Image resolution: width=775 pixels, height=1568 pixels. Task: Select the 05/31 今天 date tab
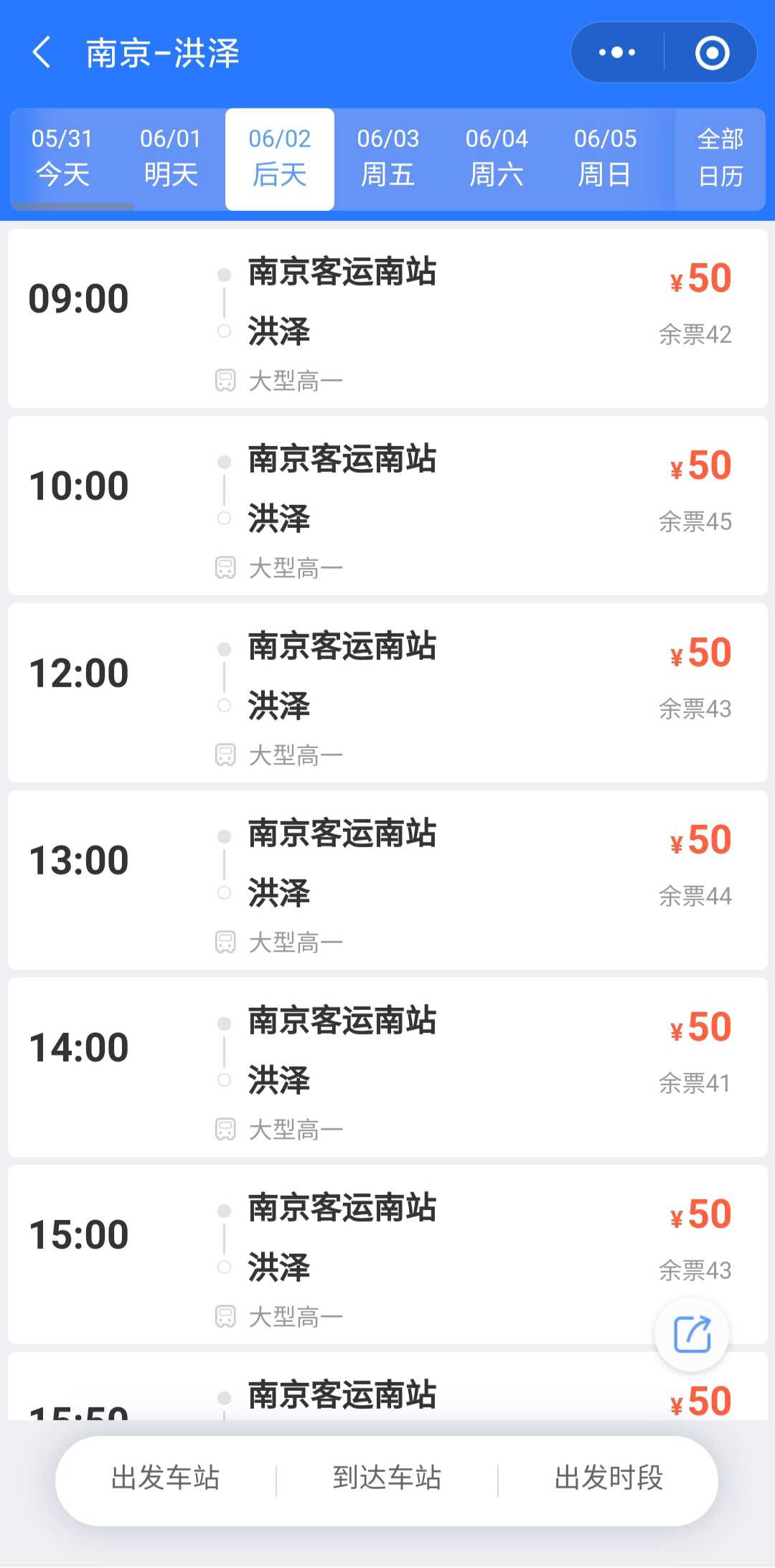click(62, 159)
